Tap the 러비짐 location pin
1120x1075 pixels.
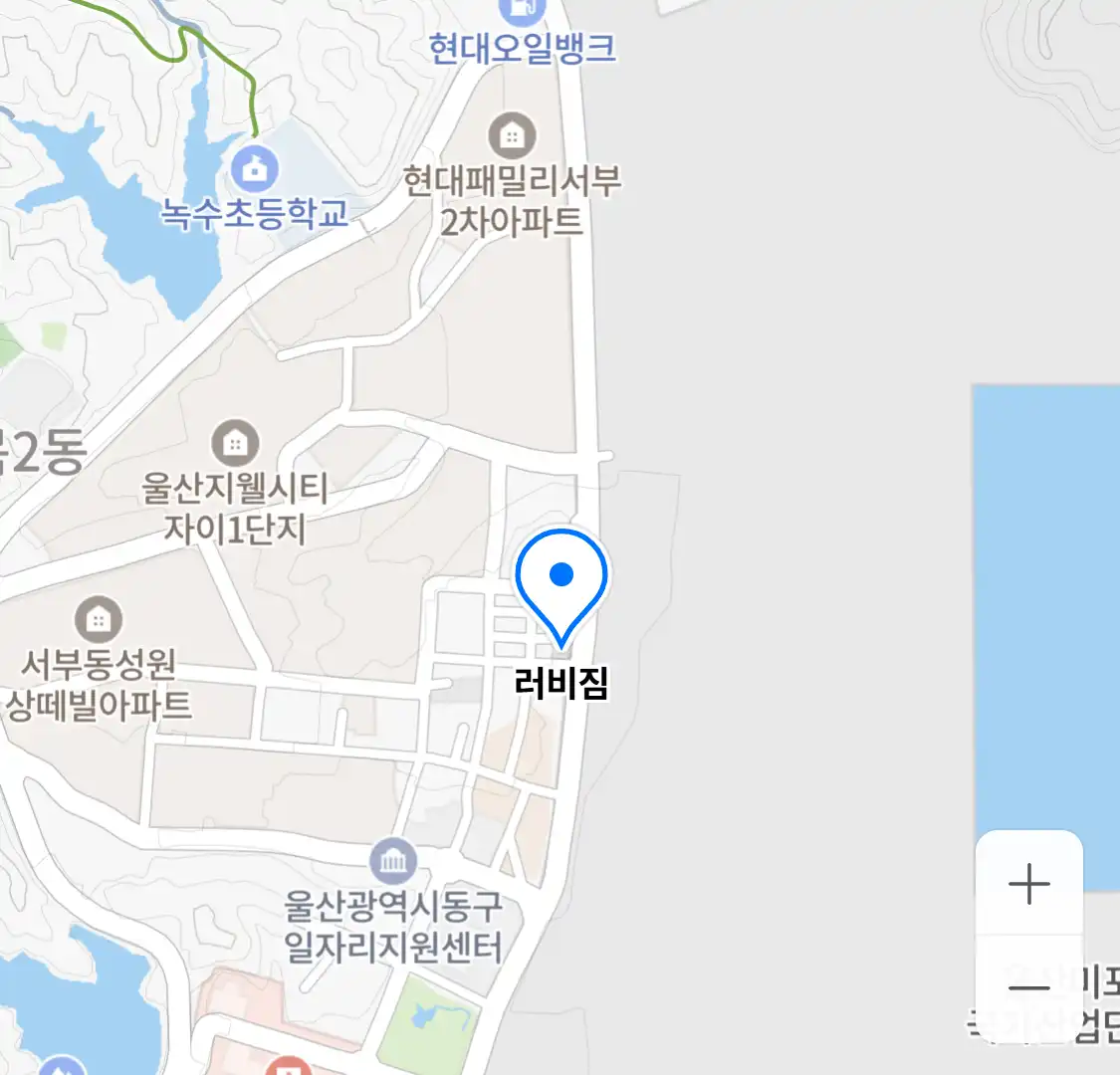point(561,582)
